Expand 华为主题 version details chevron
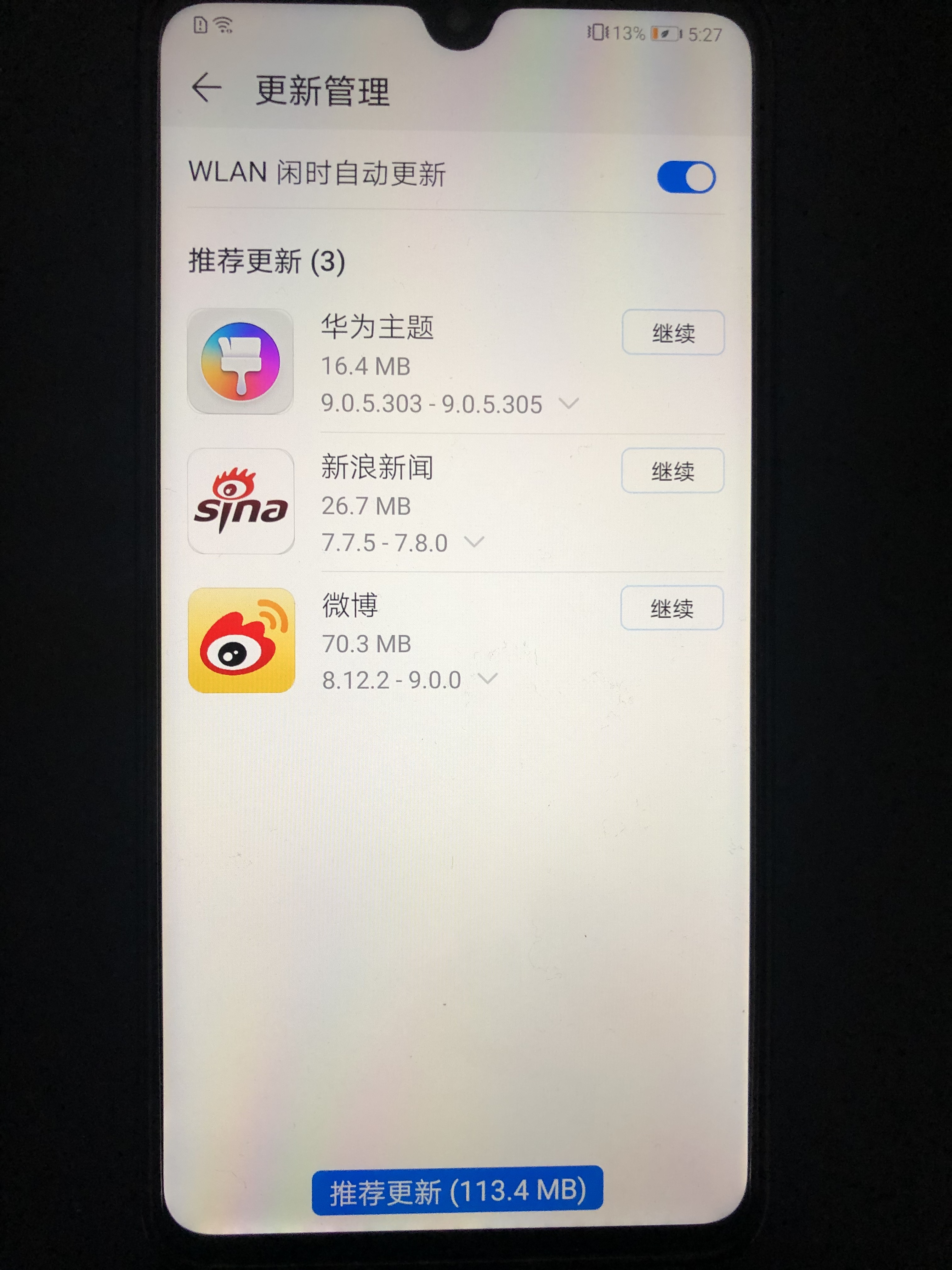This screenshot has height=1270, width=952. [569, 403]
